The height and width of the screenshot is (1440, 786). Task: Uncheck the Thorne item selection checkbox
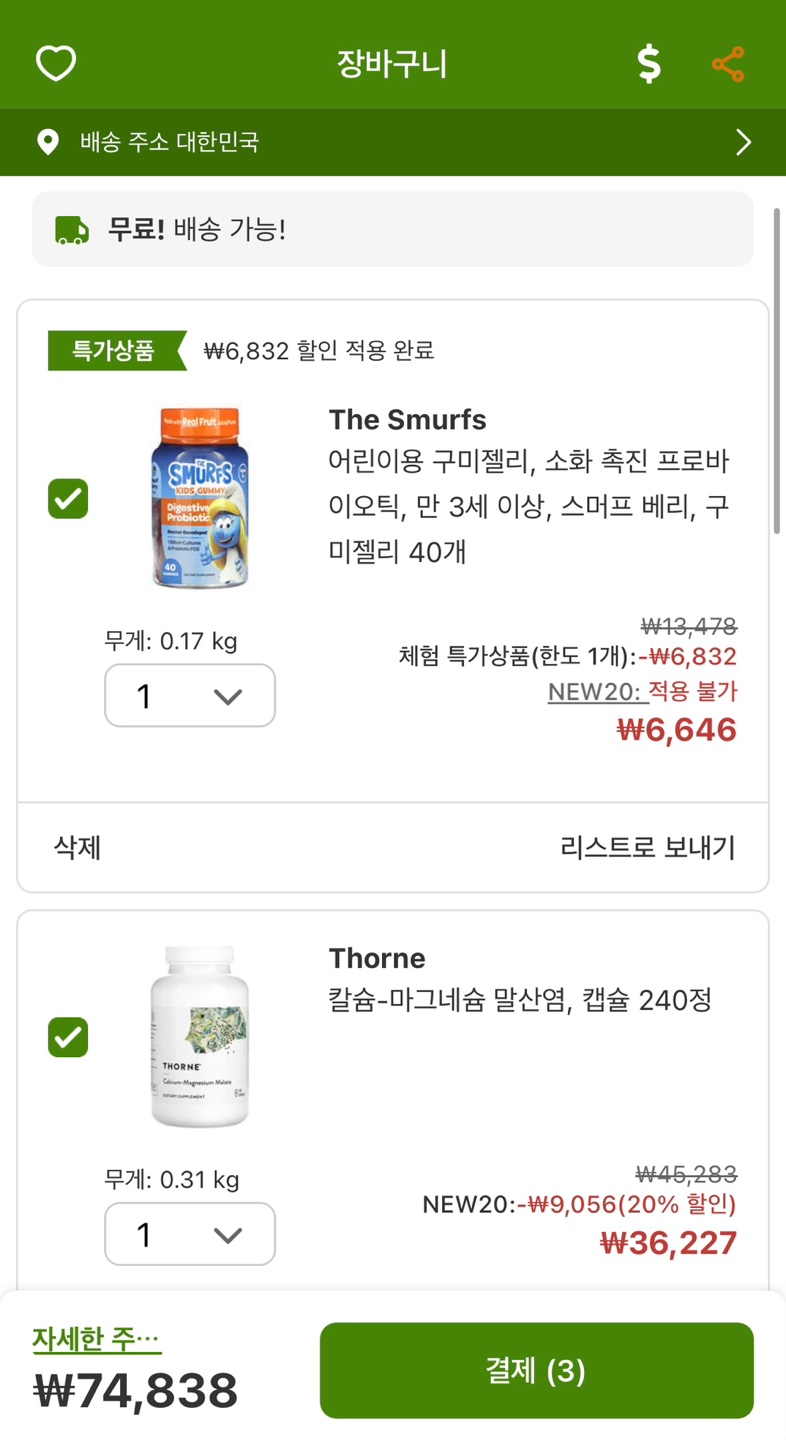[x=68, y=1037]
